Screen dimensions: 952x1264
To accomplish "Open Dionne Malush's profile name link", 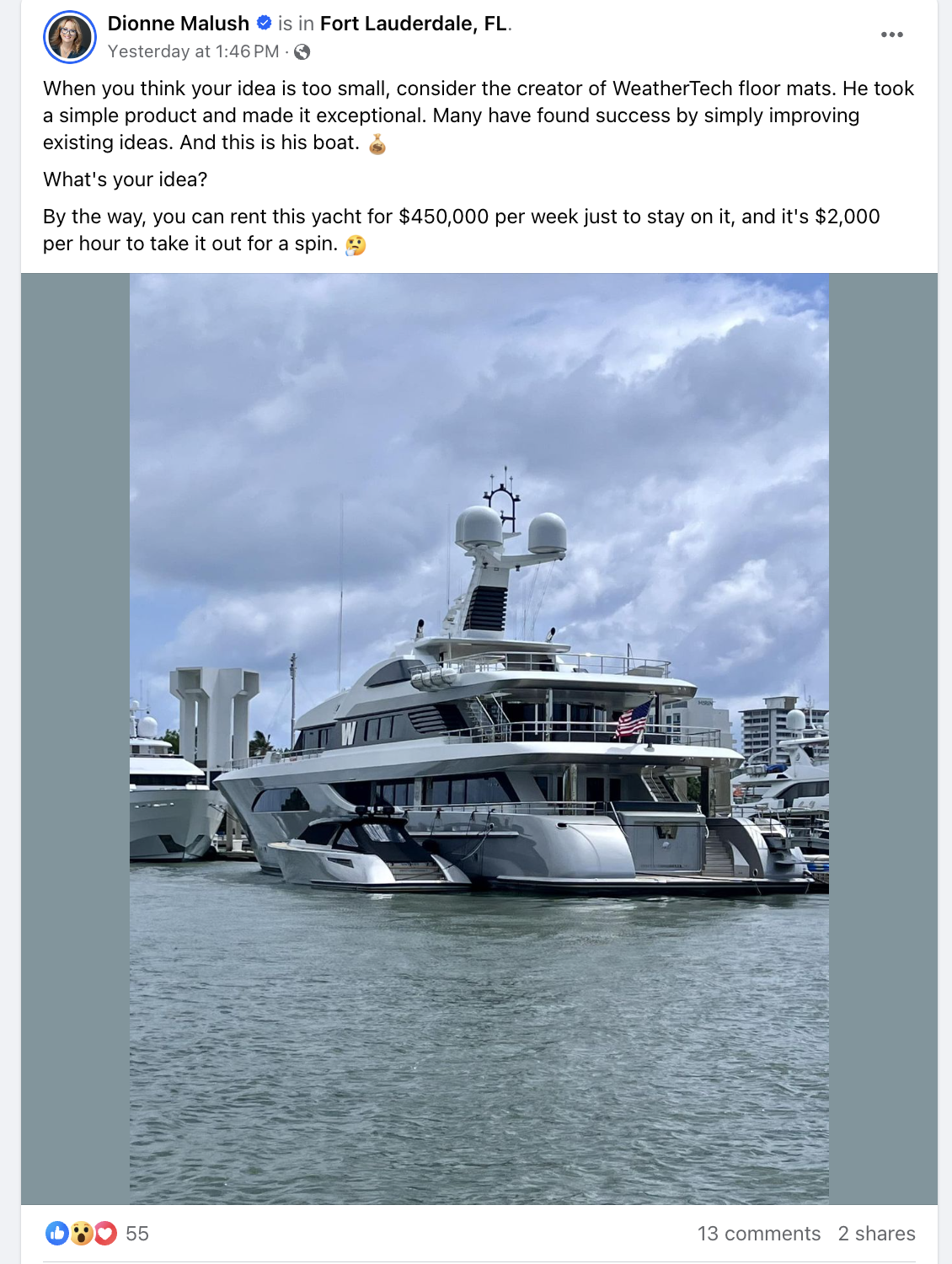I will pyautogui.click(x=178, y=24).
